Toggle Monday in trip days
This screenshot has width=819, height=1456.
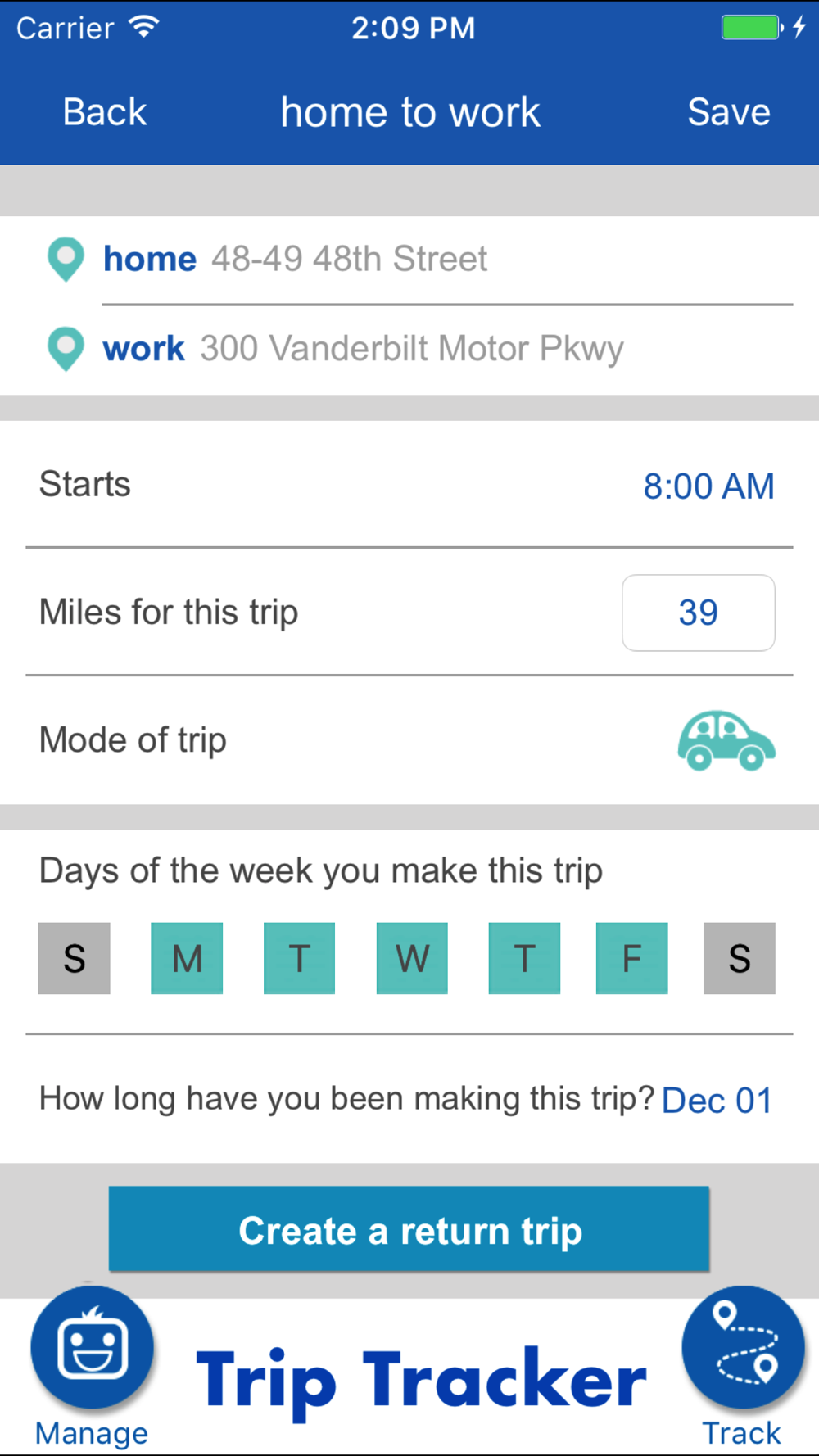(187, 958)
